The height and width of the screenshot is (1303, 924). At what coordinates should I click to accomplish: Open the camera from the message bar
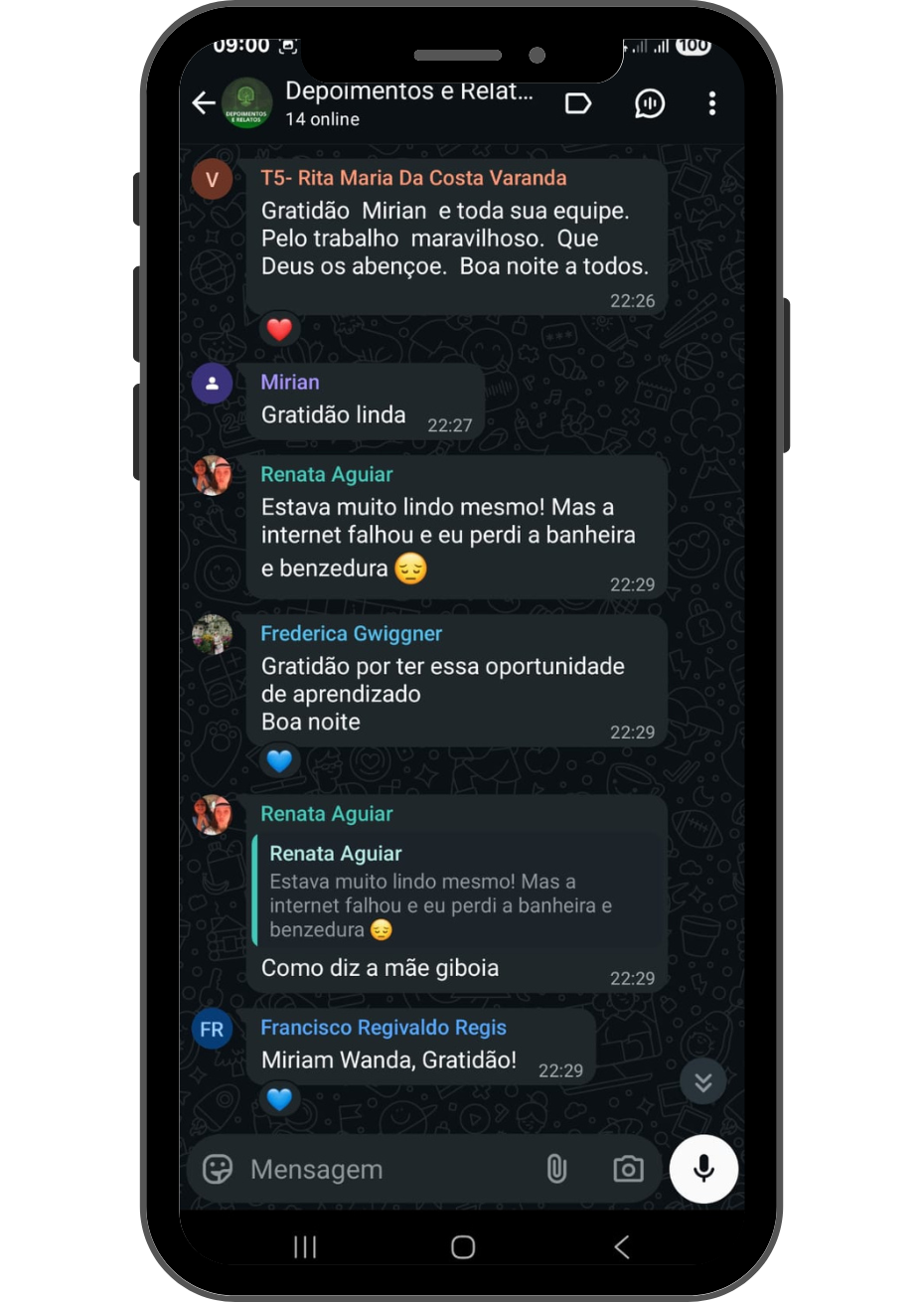pos(628,1169)
